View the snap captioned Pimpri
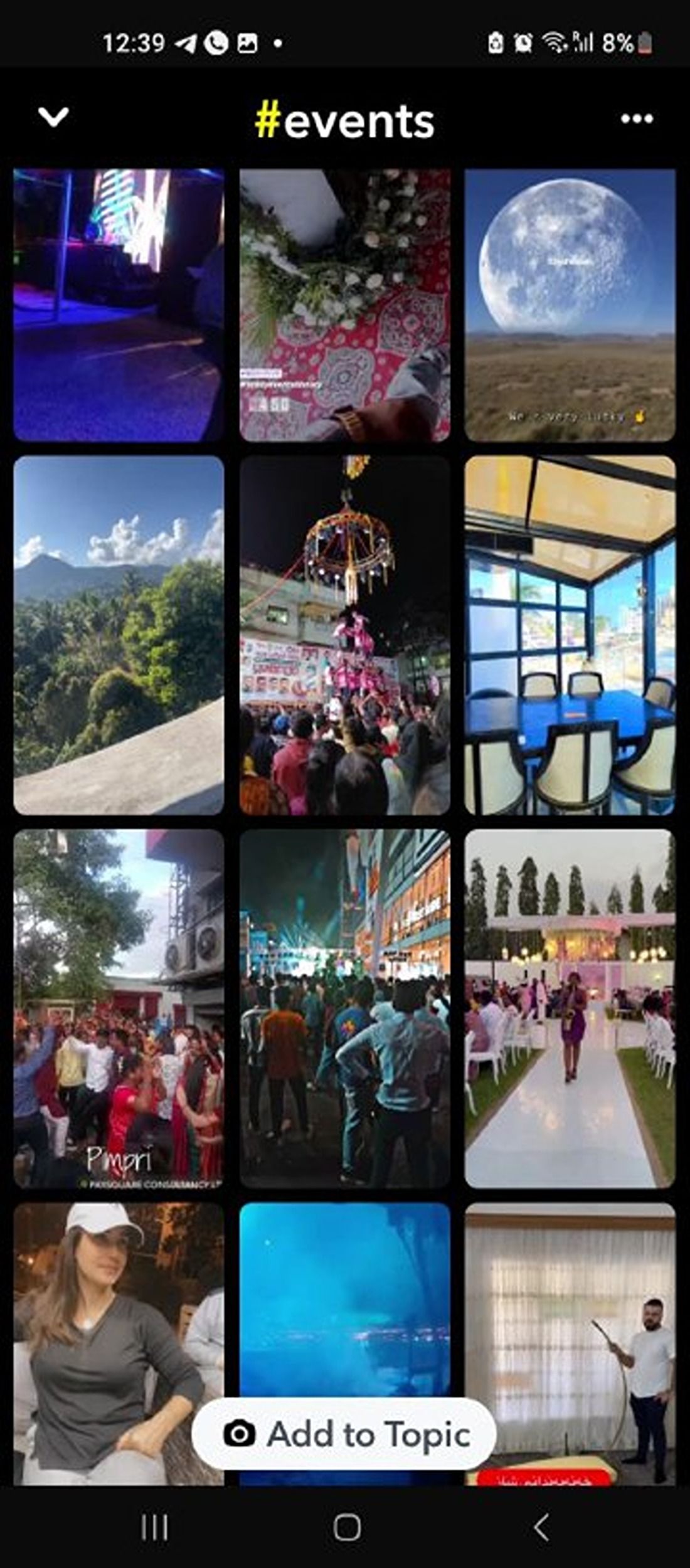Viewport: 690px width, 1568px height. coord(119,1009)
